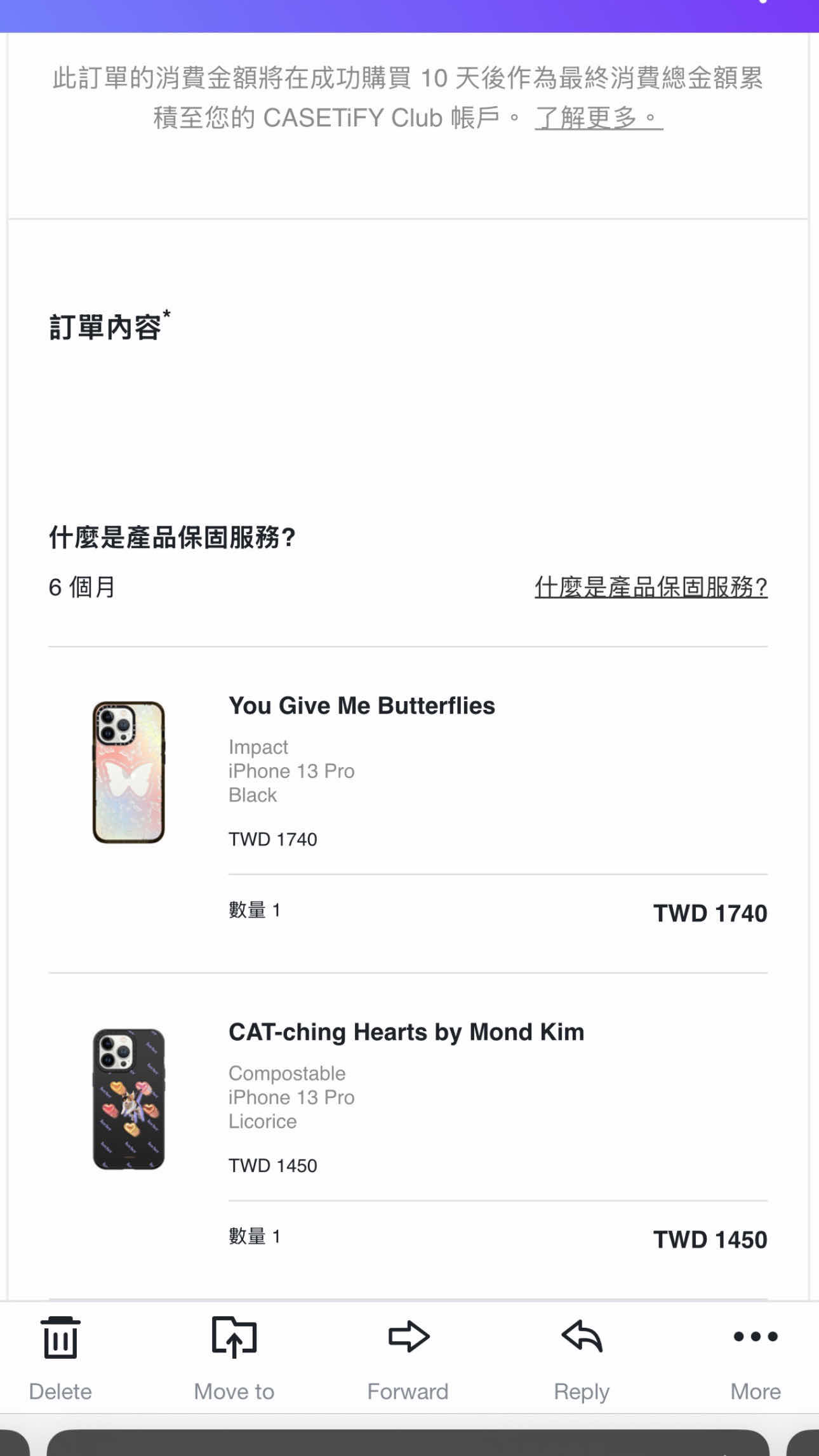Open the More options menu

755,1356
